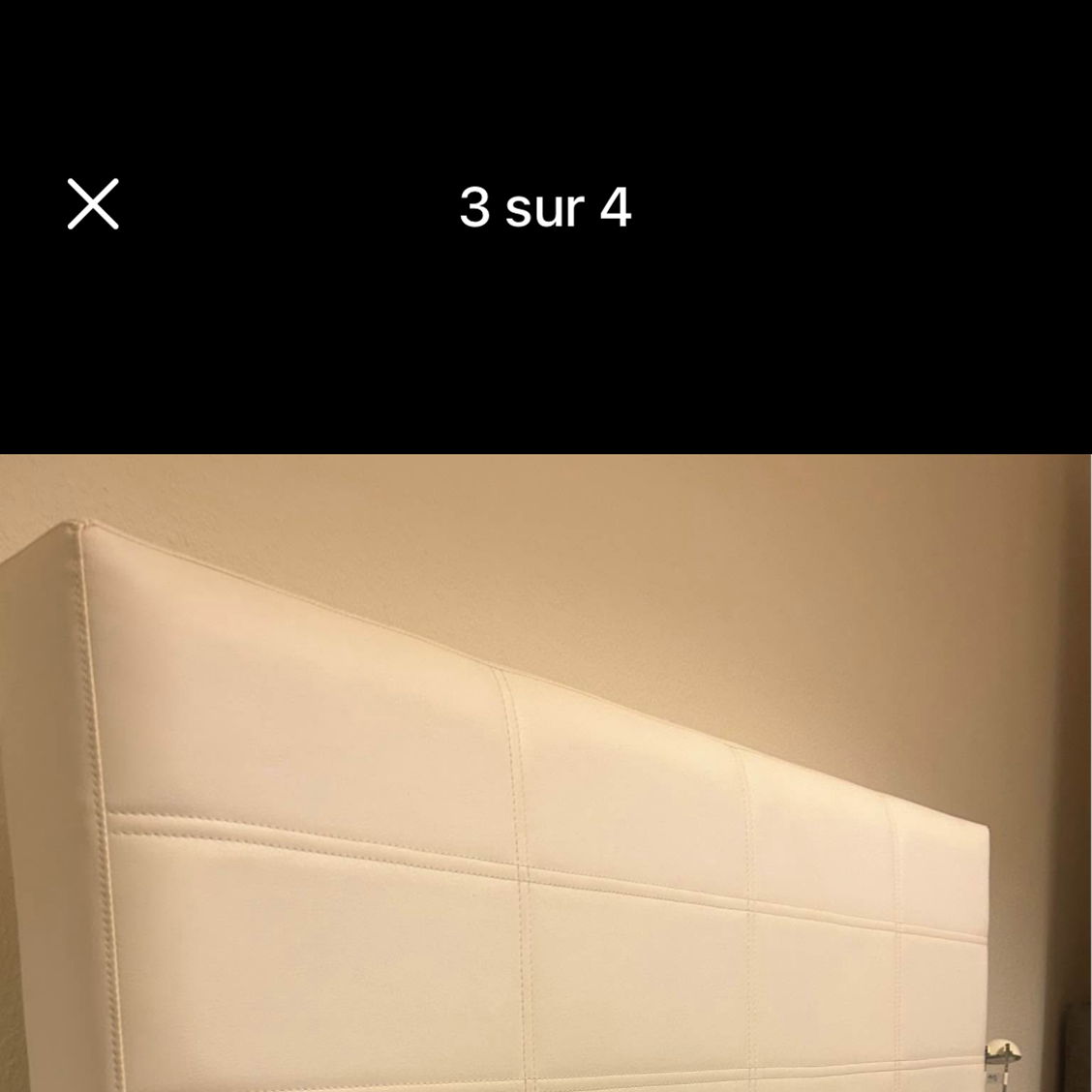
Task: Close the photo viewer
Action: [x=93, y=204]
